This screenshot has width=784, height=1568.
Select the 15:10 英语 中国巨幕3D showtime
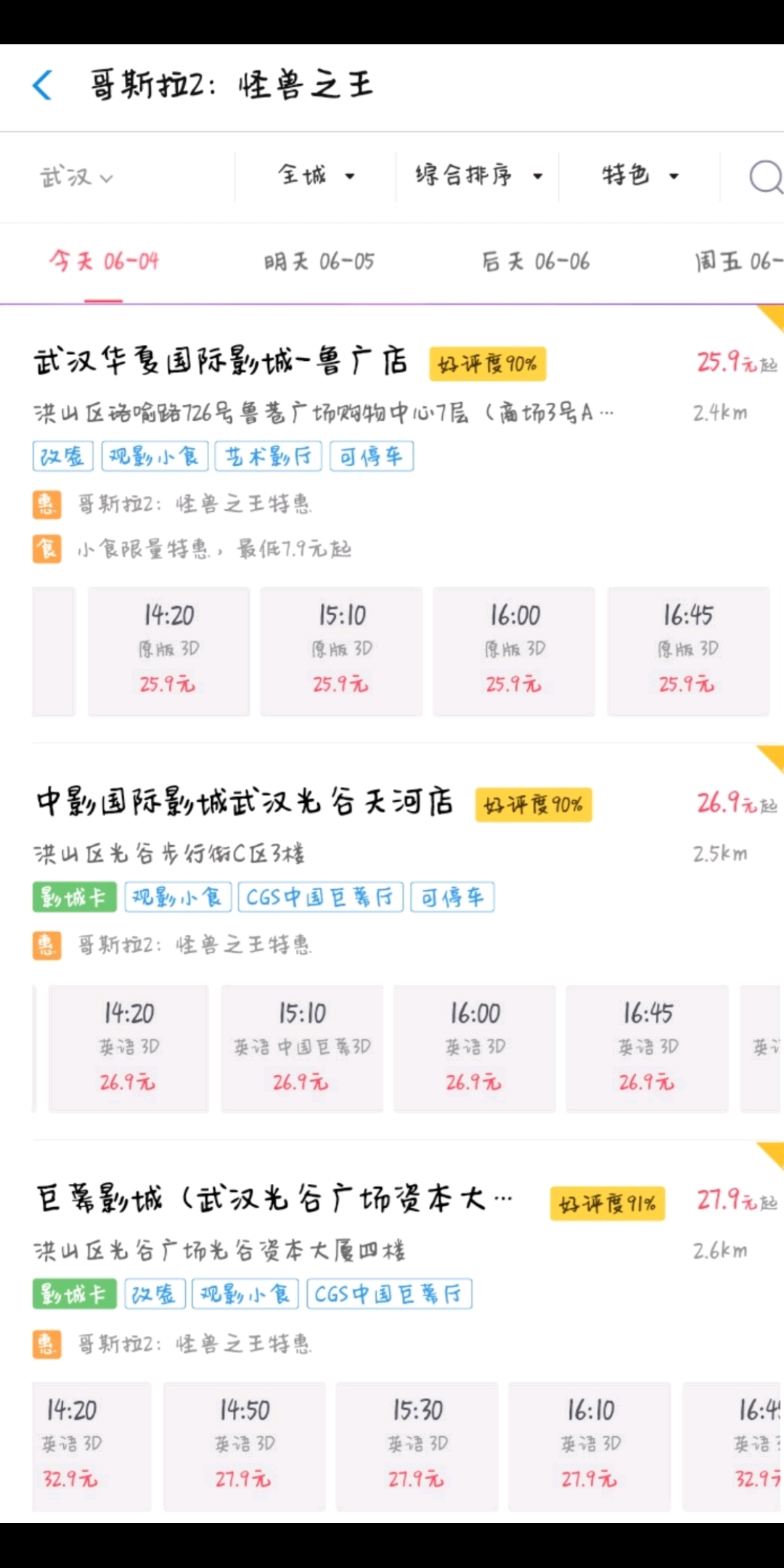302,1048
